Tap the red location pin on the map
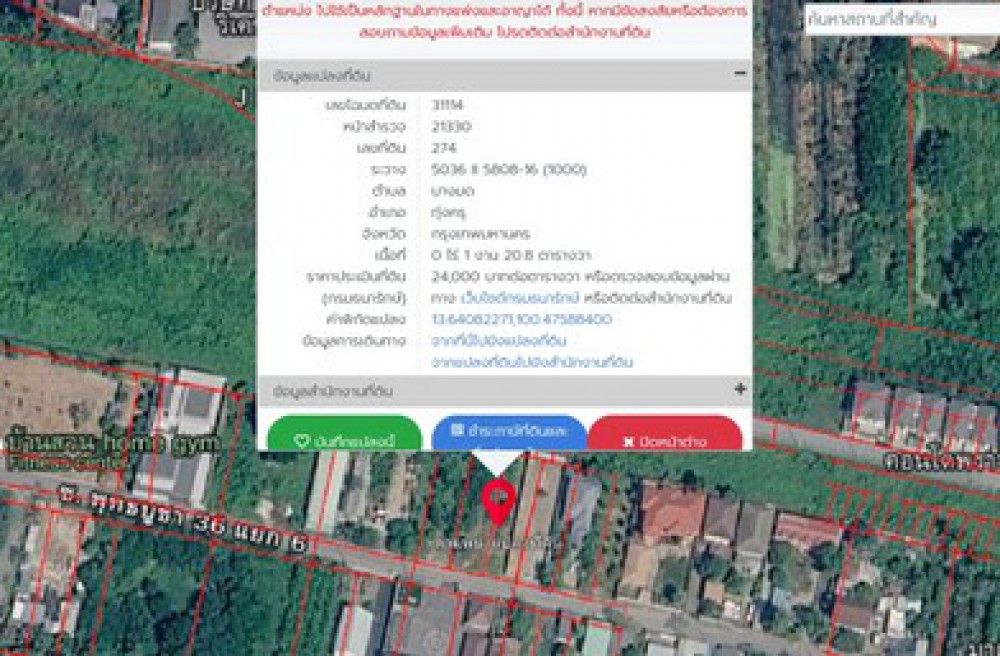 (498, 500)
